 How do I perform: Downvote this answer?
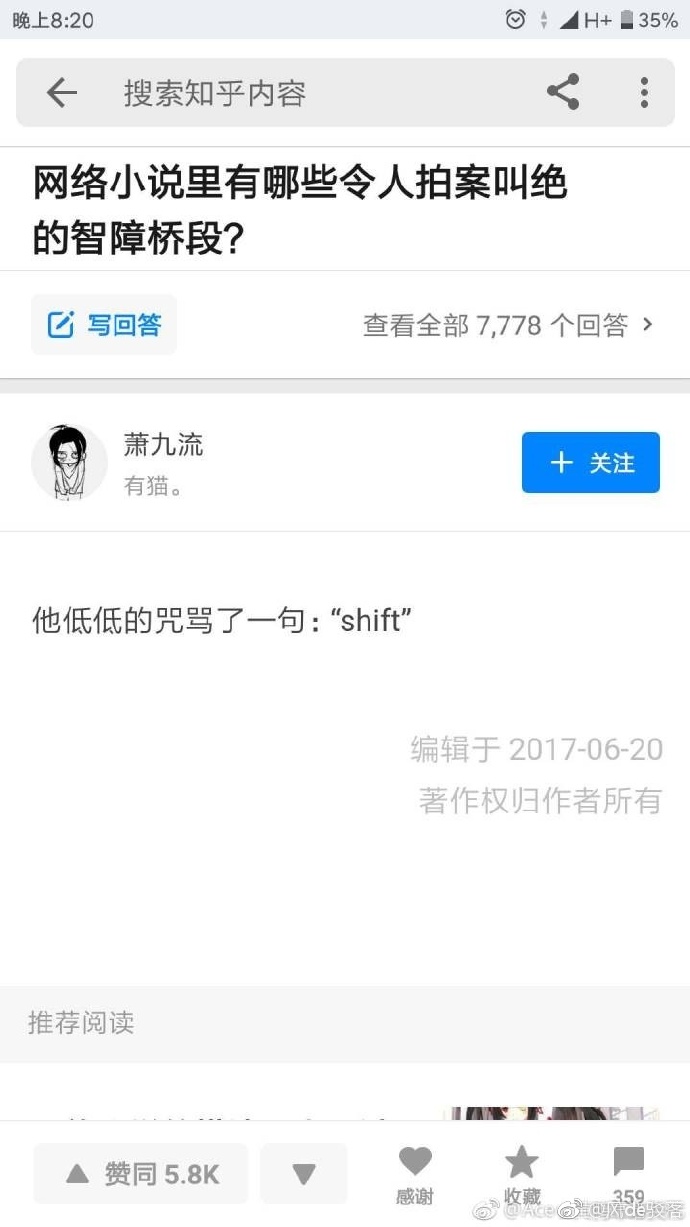[304, 1173]
